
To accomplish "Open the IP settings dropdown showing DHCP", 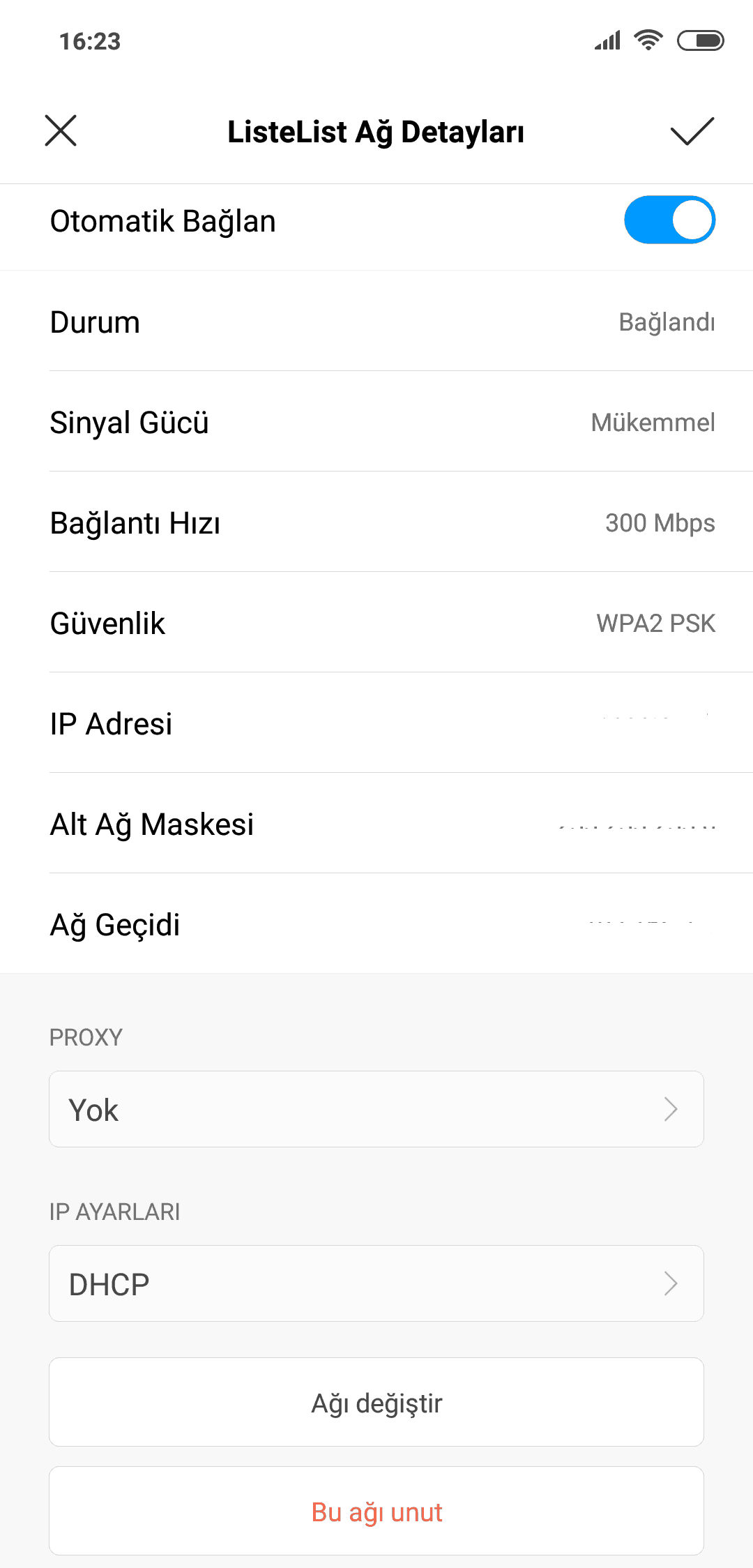I will click(x=376, y=1283).
